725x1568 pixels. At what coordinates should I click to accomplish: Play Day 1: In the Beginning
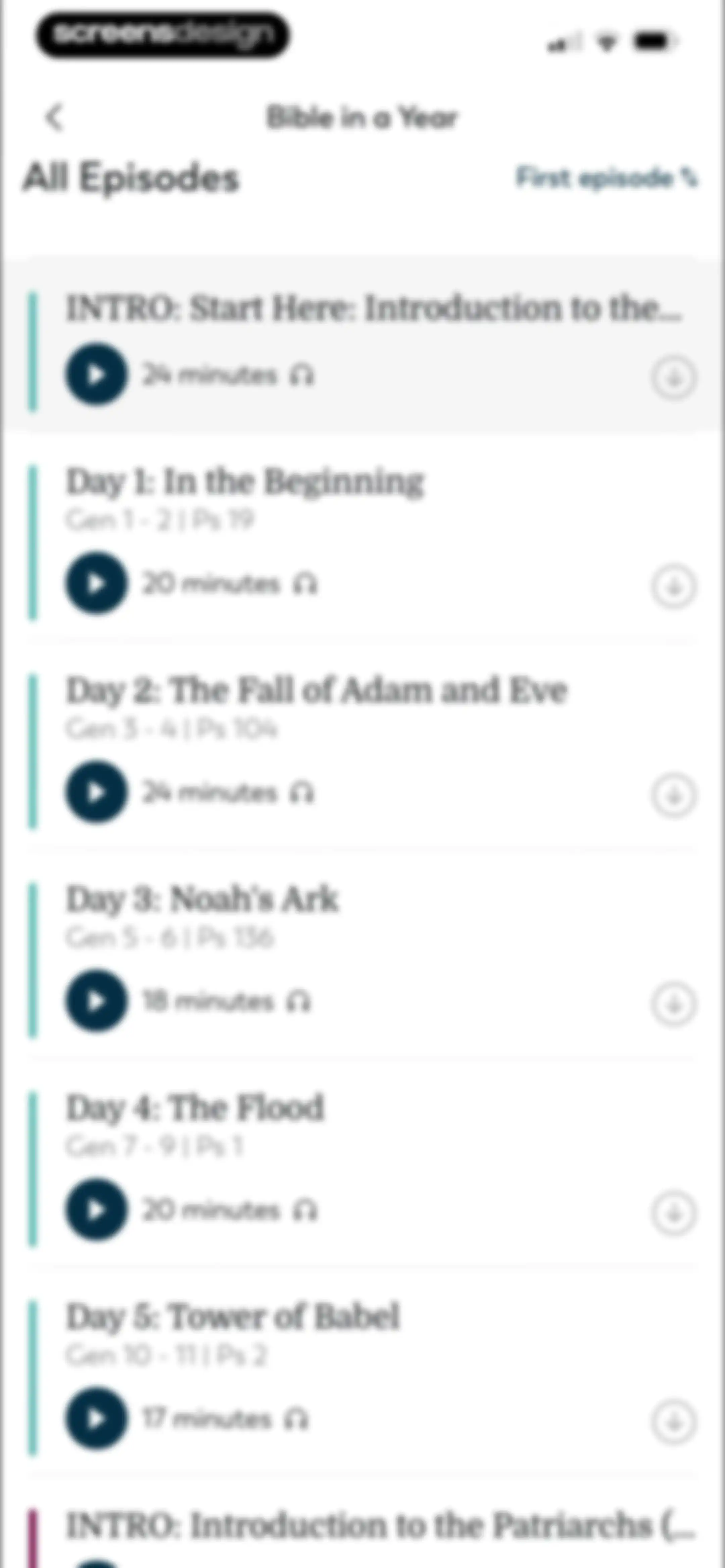click(96, 583)
